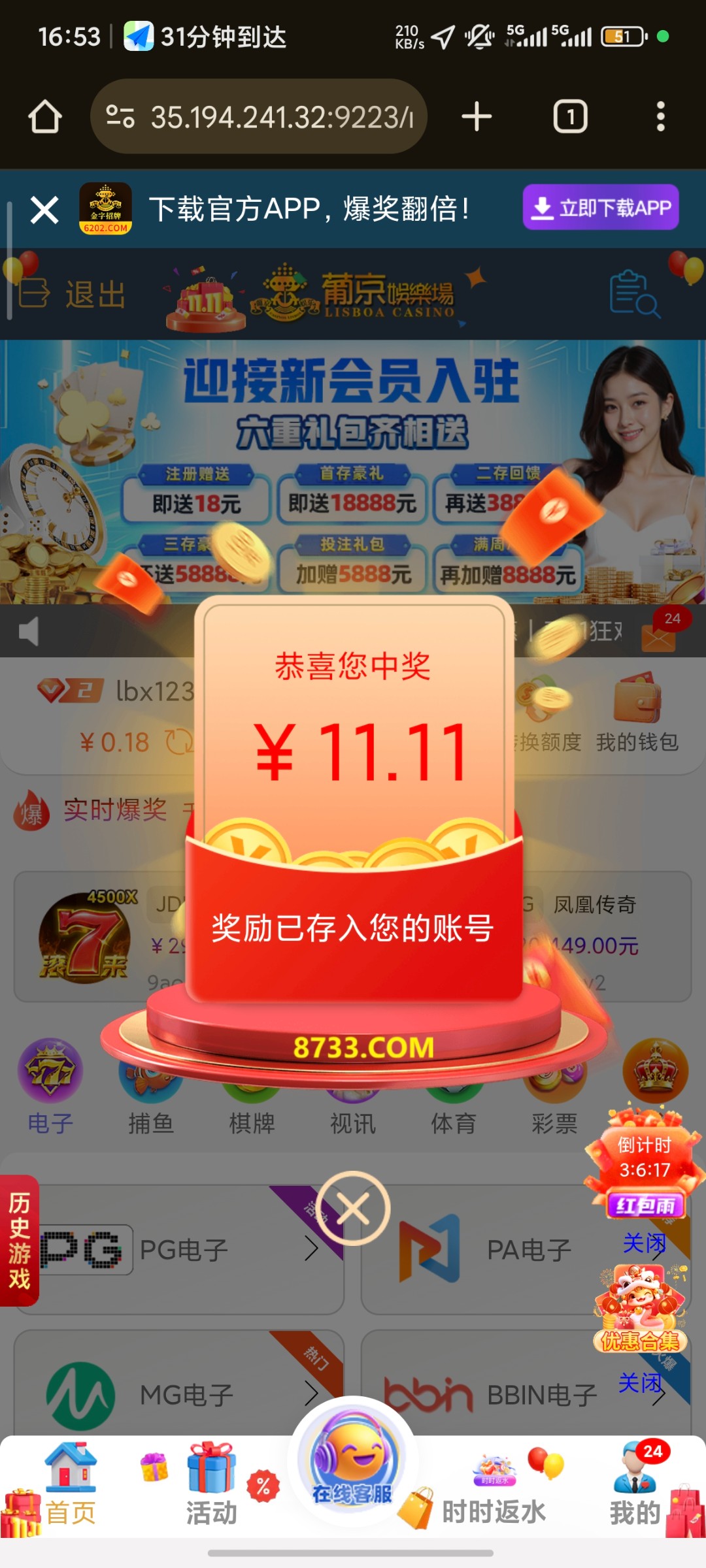706x1568 pixels.
Task: Open the browser home page
Action: tap(44, 117)
